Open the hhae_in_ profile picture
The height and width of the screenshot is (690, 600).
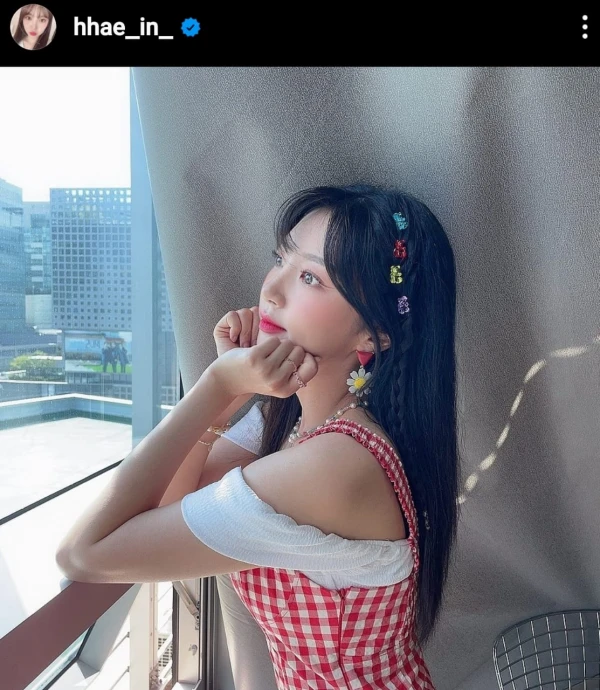(x=32, y=27)
